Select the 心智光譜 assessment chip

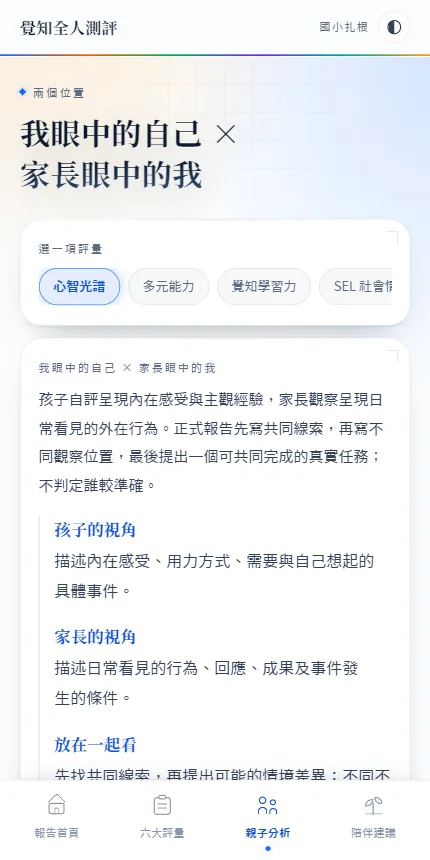click(x=80, y=286)
